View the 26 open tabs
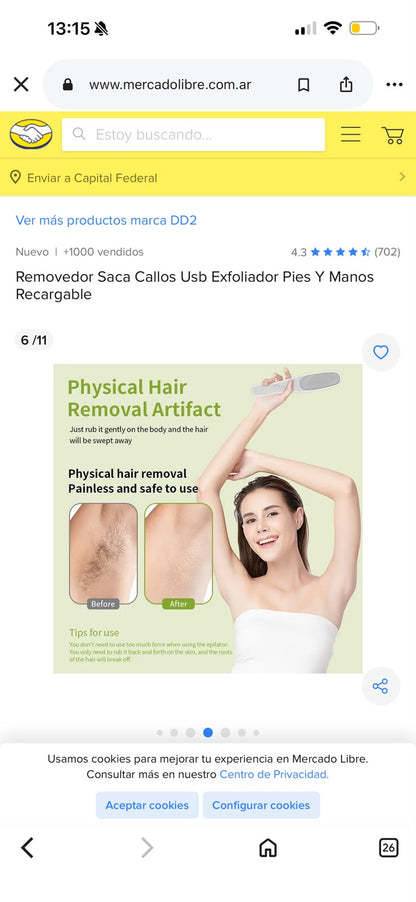The height and width of the screenshot is (902, 416). [389, 847]
